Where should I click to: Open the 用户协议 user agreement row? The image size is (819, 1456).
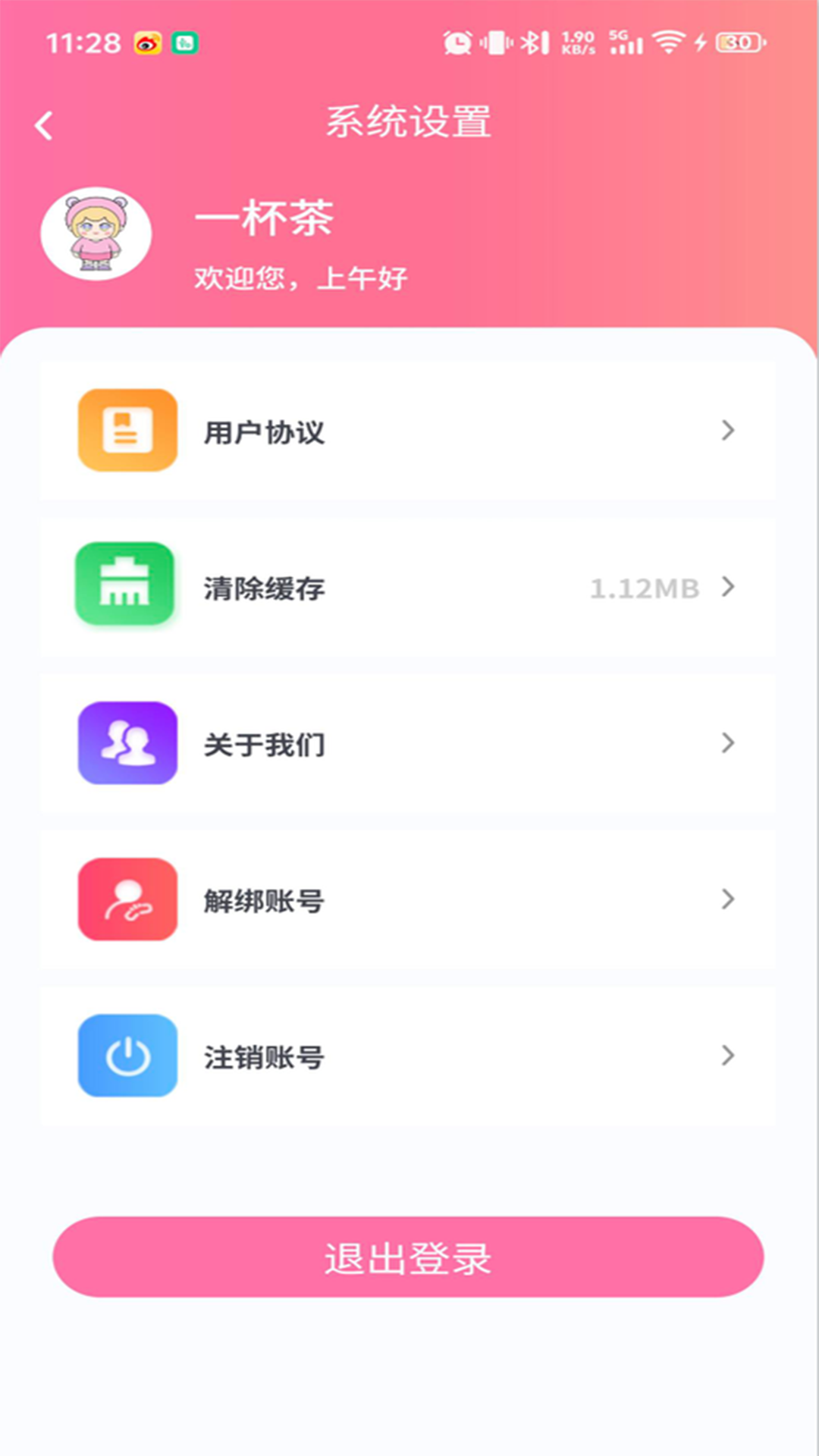[x=408, y=431]
